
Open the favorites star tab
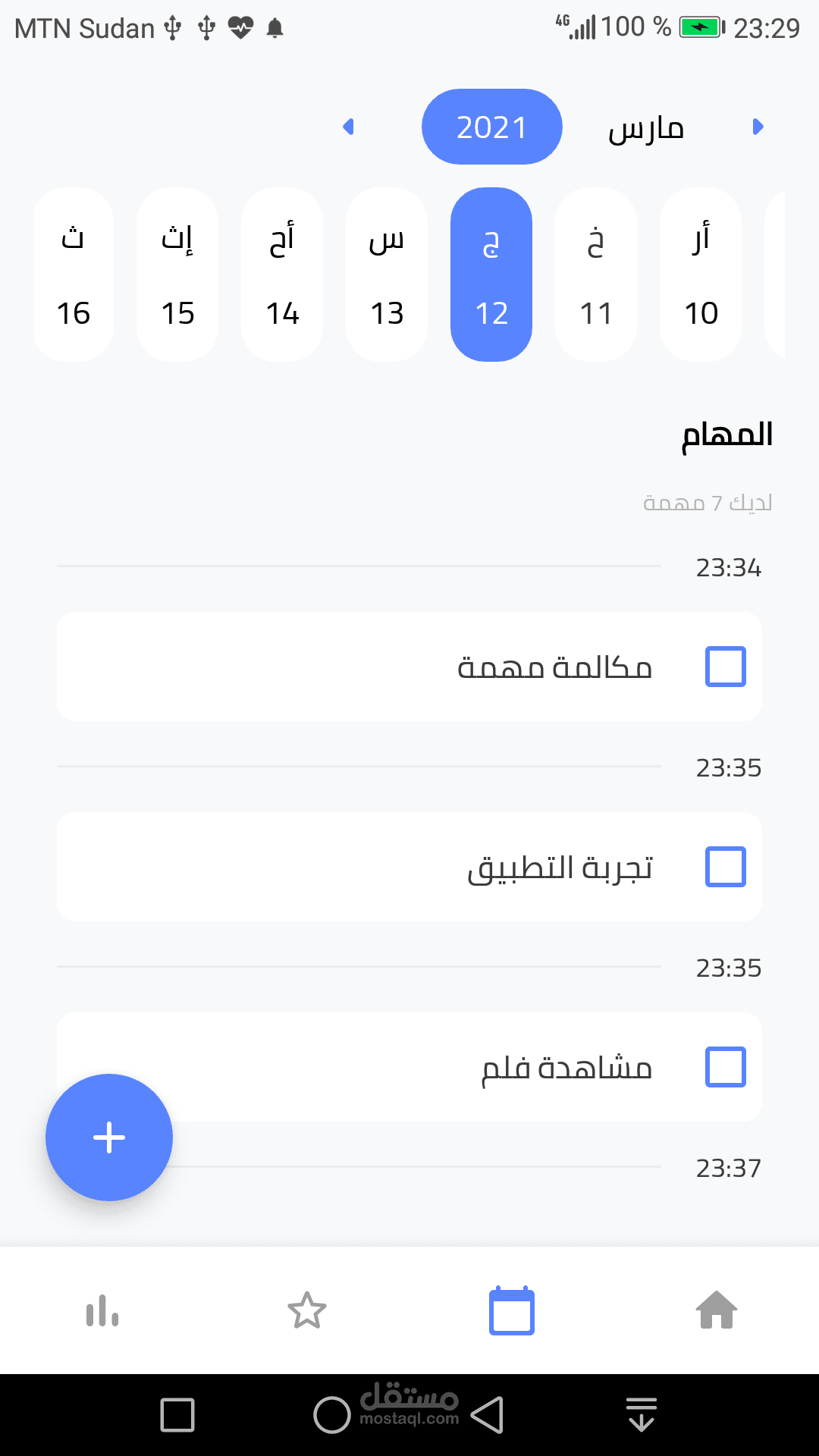307,1310
